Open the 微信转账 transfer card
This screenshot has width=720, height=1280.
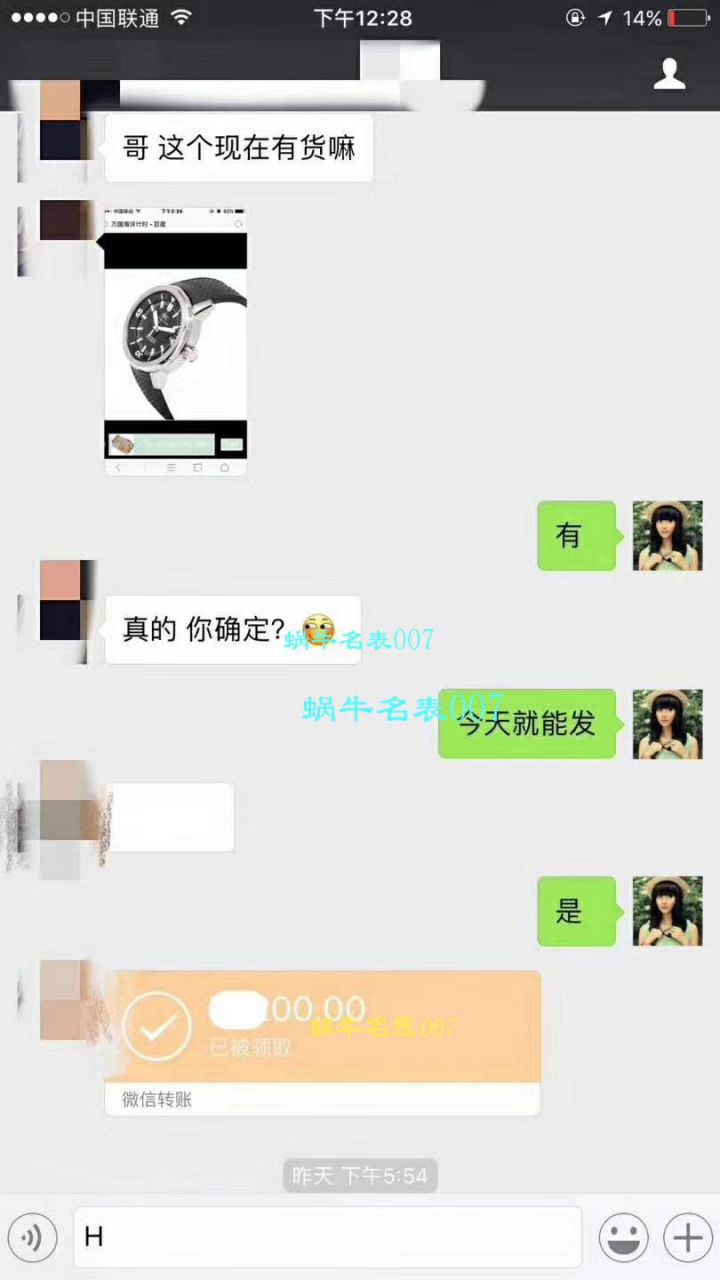322,1041
